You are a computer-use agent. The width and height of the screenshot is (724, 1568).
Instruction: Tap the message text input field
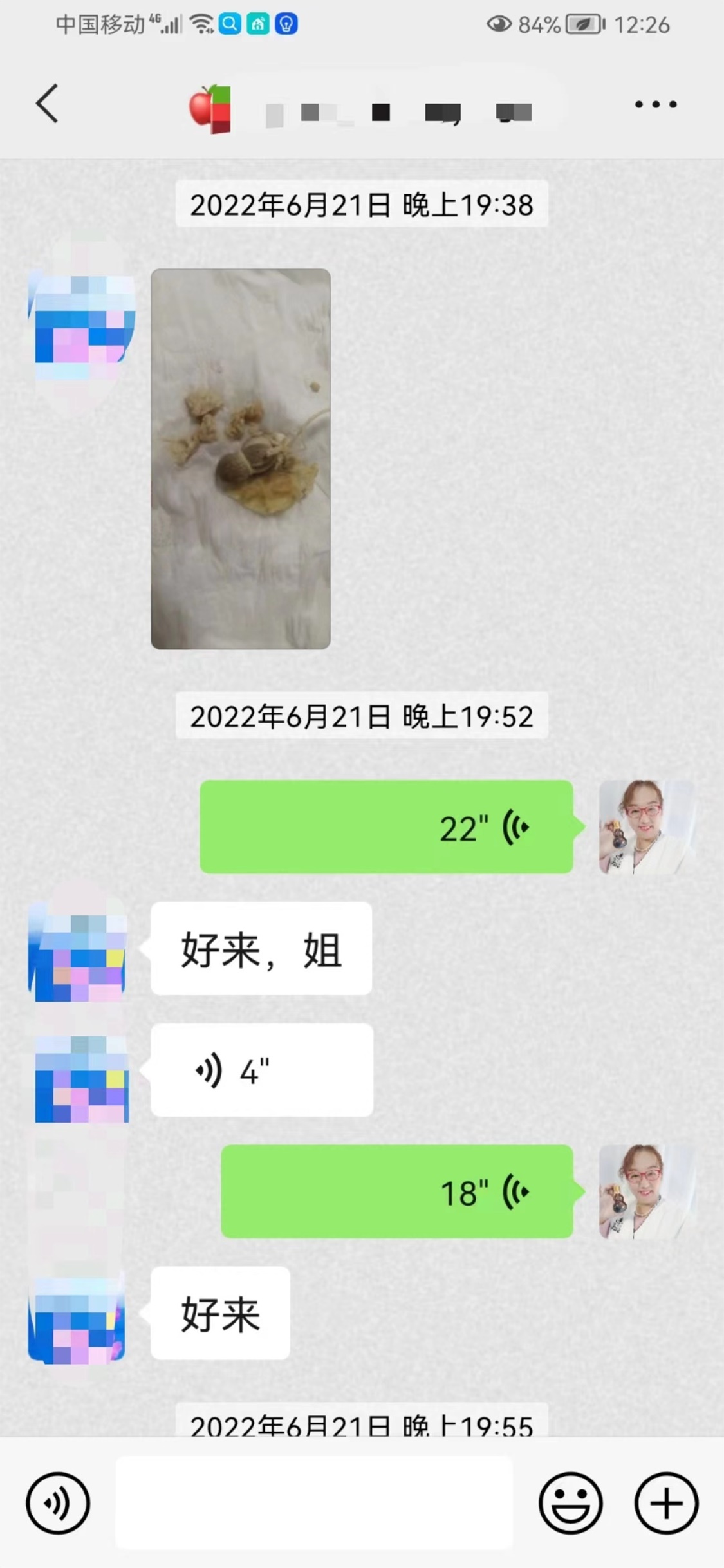pyautogui.click(x=314, y=1502)
